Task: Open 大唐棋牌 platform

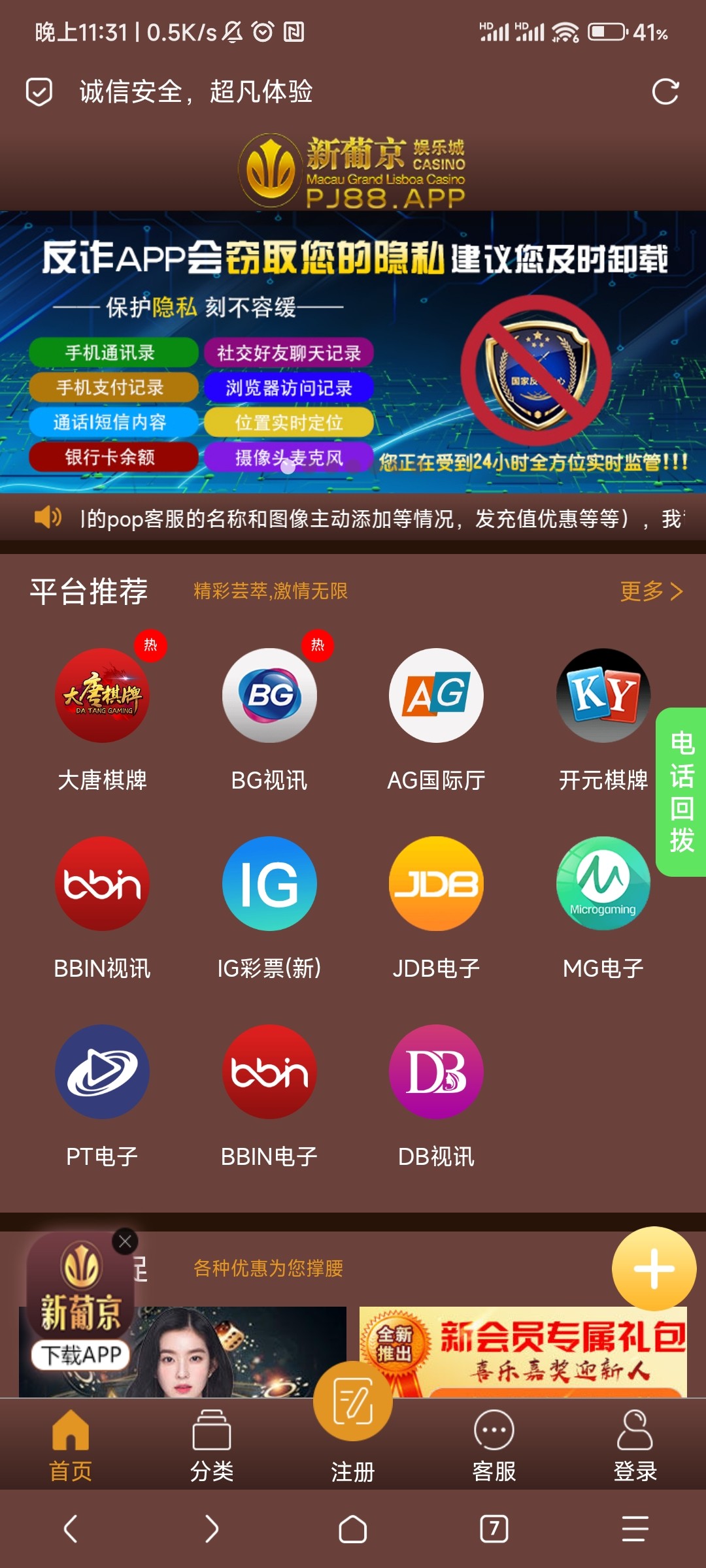Action: pyautogui.click(x=103, y=696)
